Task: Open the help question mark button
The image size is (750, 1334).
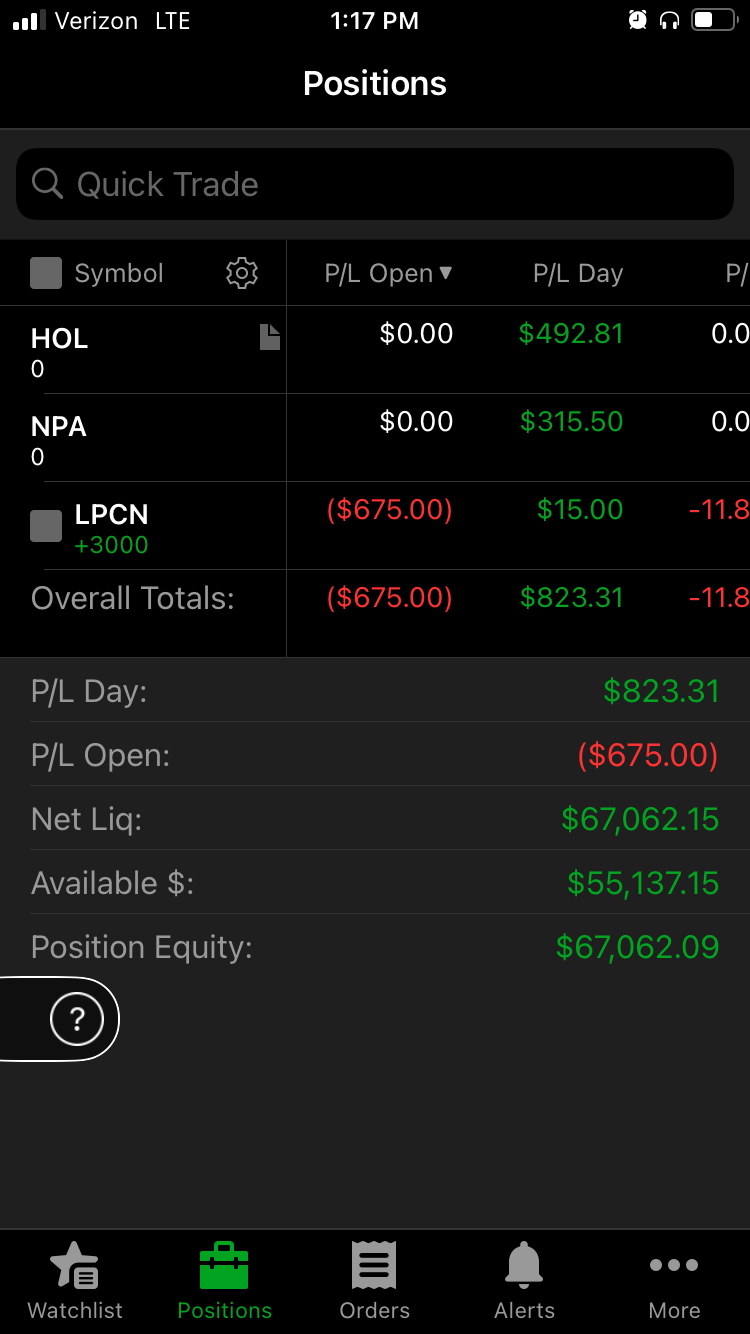Action: (x=77, y=1019)
